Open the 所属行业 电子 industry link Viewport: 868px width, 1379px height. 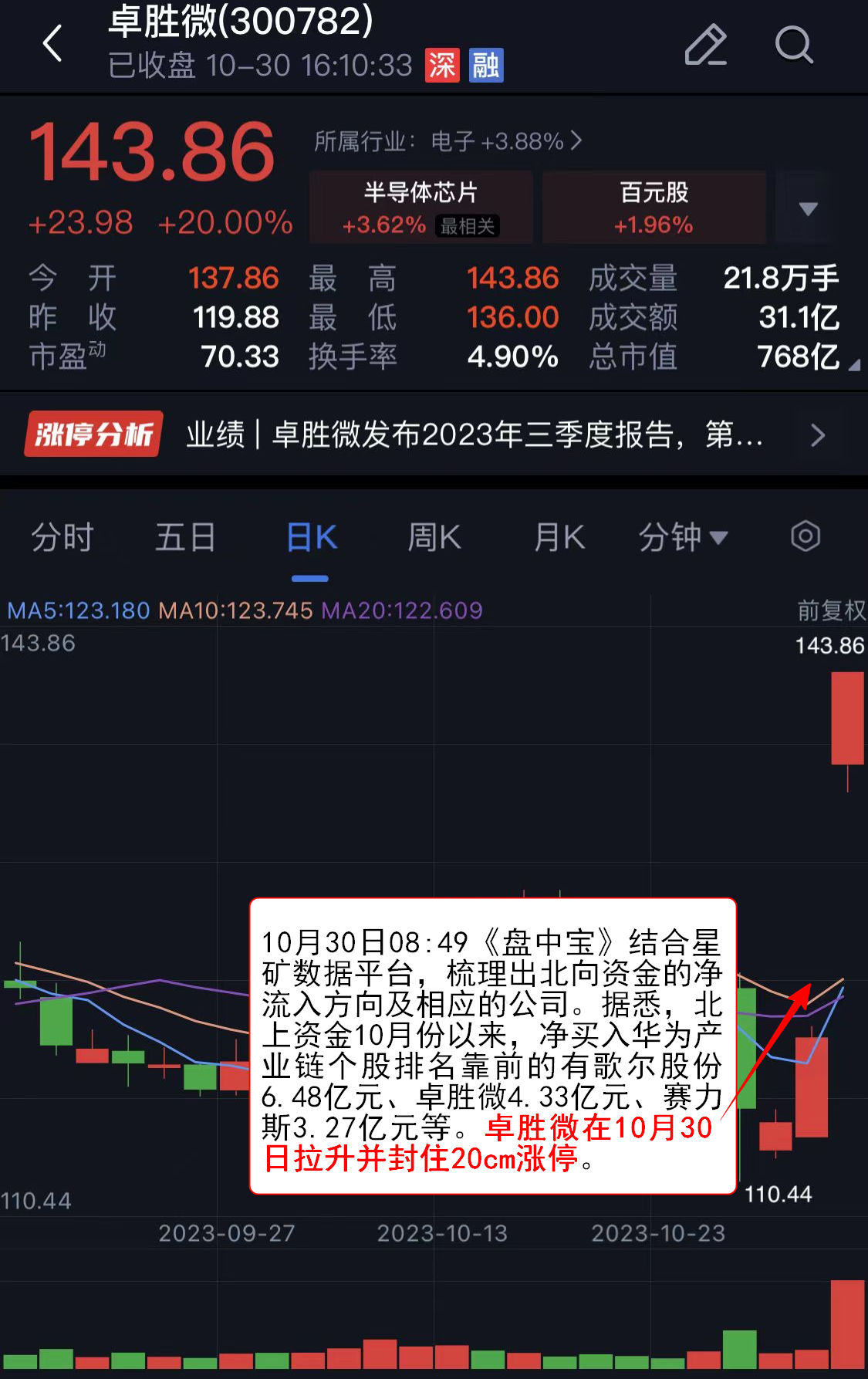click(448, 141)
